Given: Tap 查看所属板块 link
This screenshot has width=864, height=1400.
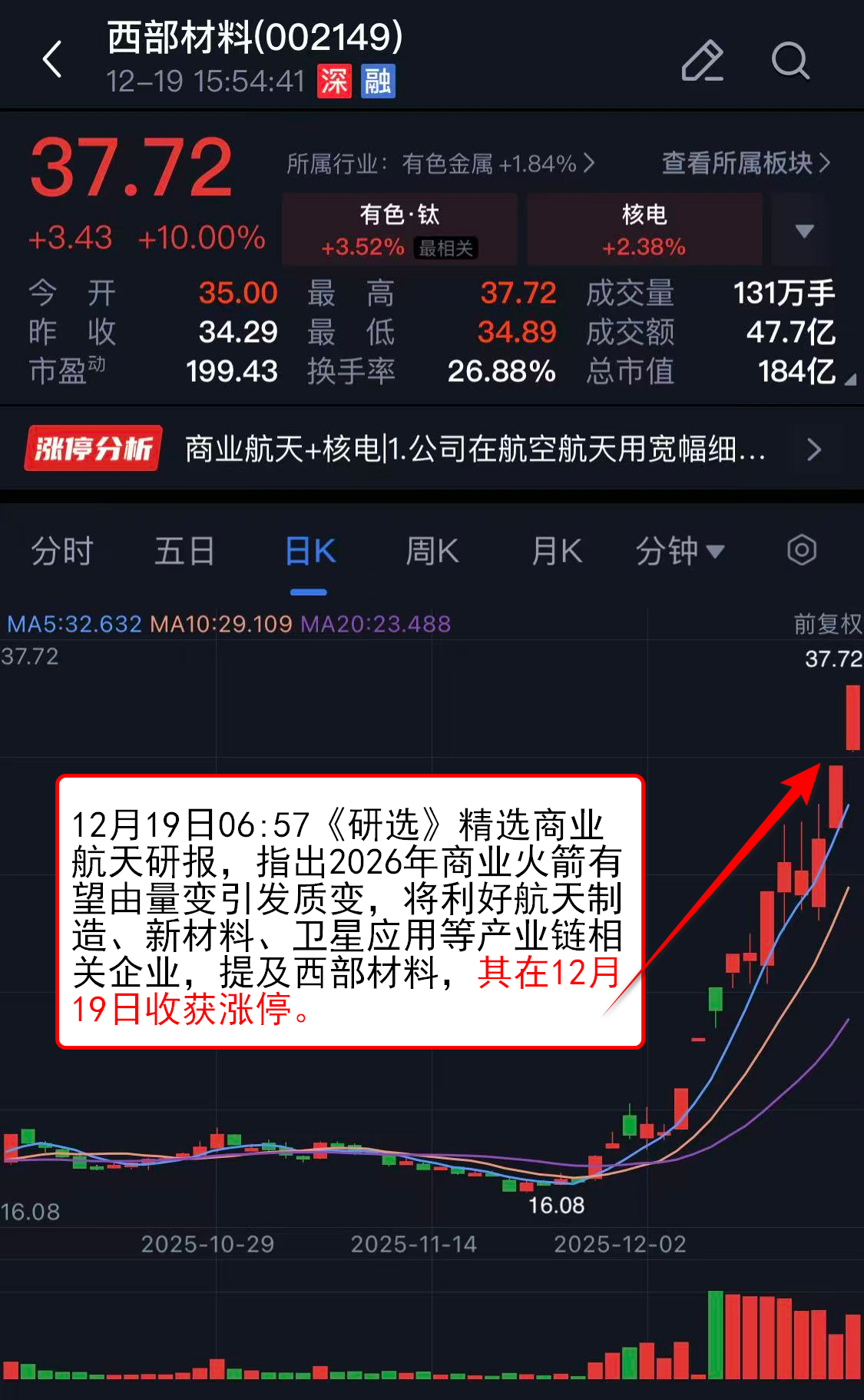Looking at the screenshot, I should click(745, 163).
